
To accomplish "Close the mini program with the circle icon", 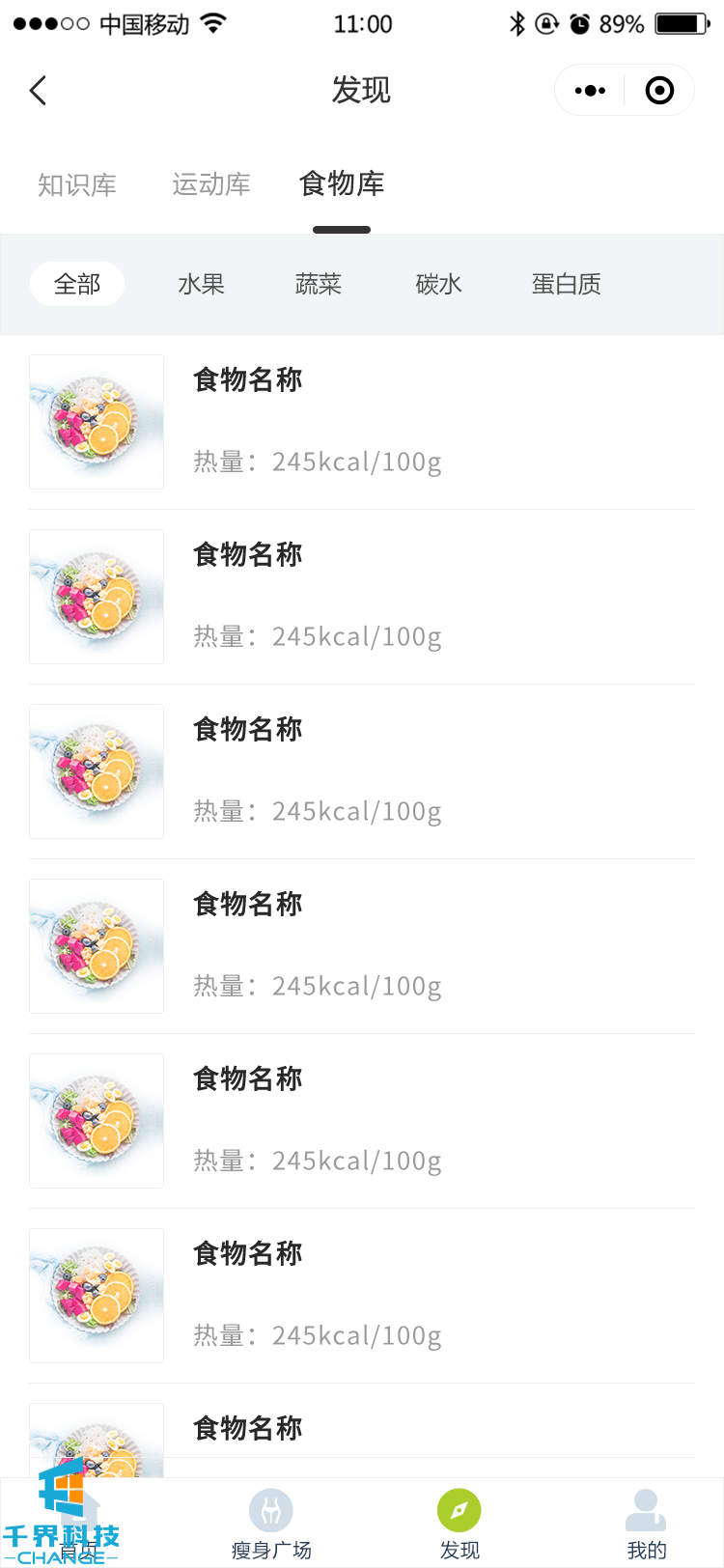I will tap(659, 91).
